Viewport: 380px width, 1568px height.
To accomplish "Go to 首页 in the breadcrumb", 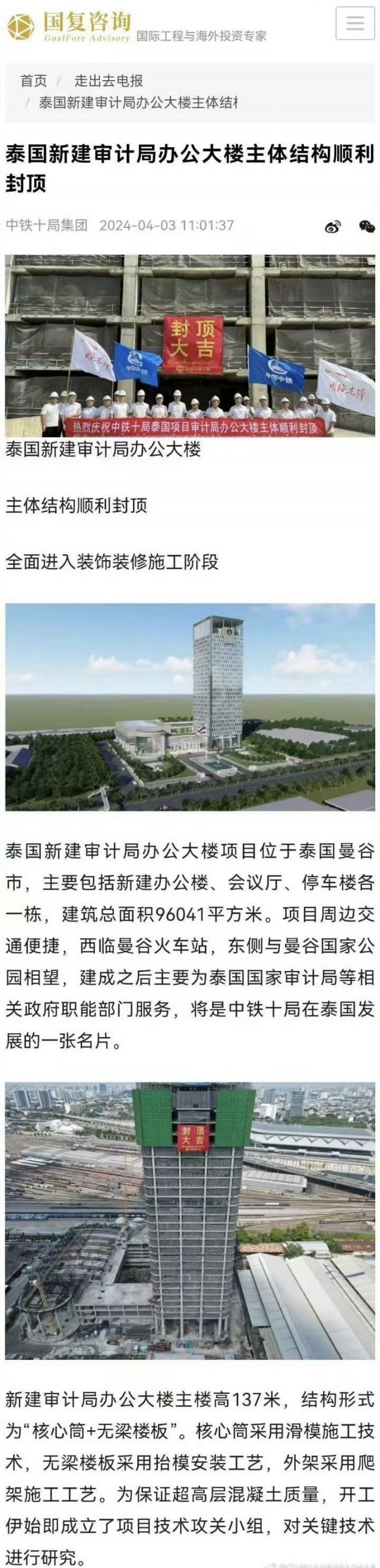I will click(33, 80).
